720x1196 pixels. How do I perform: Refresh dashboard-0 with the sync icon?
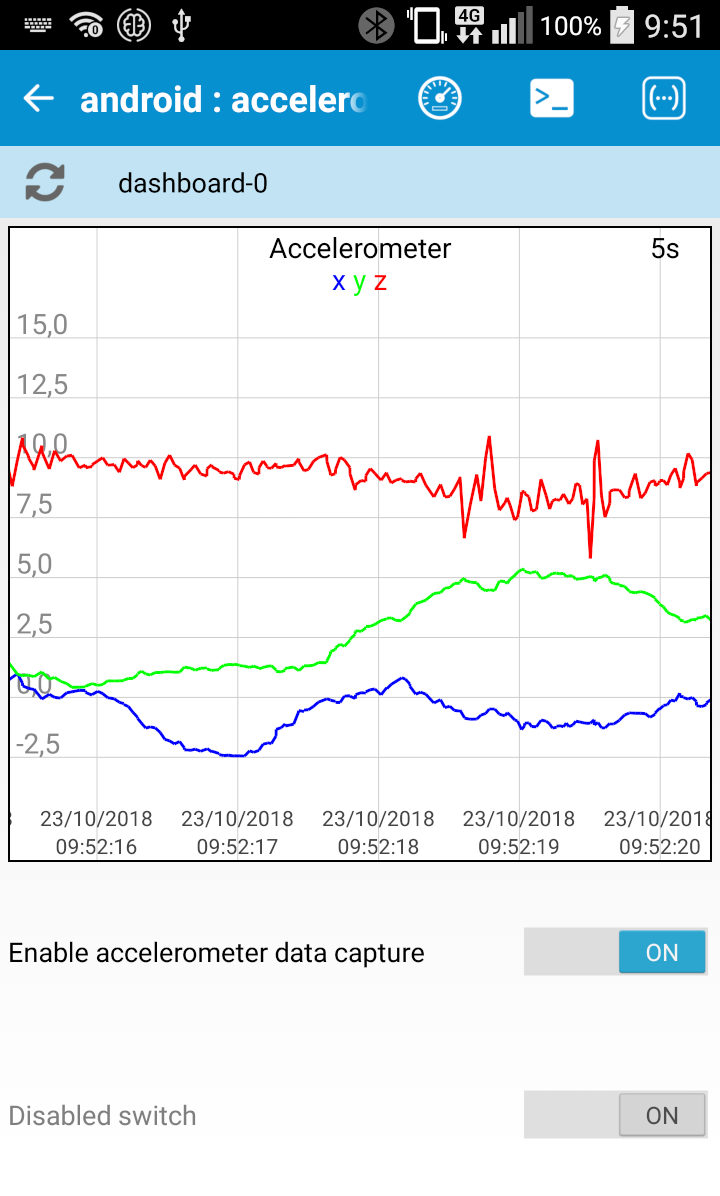45,182
